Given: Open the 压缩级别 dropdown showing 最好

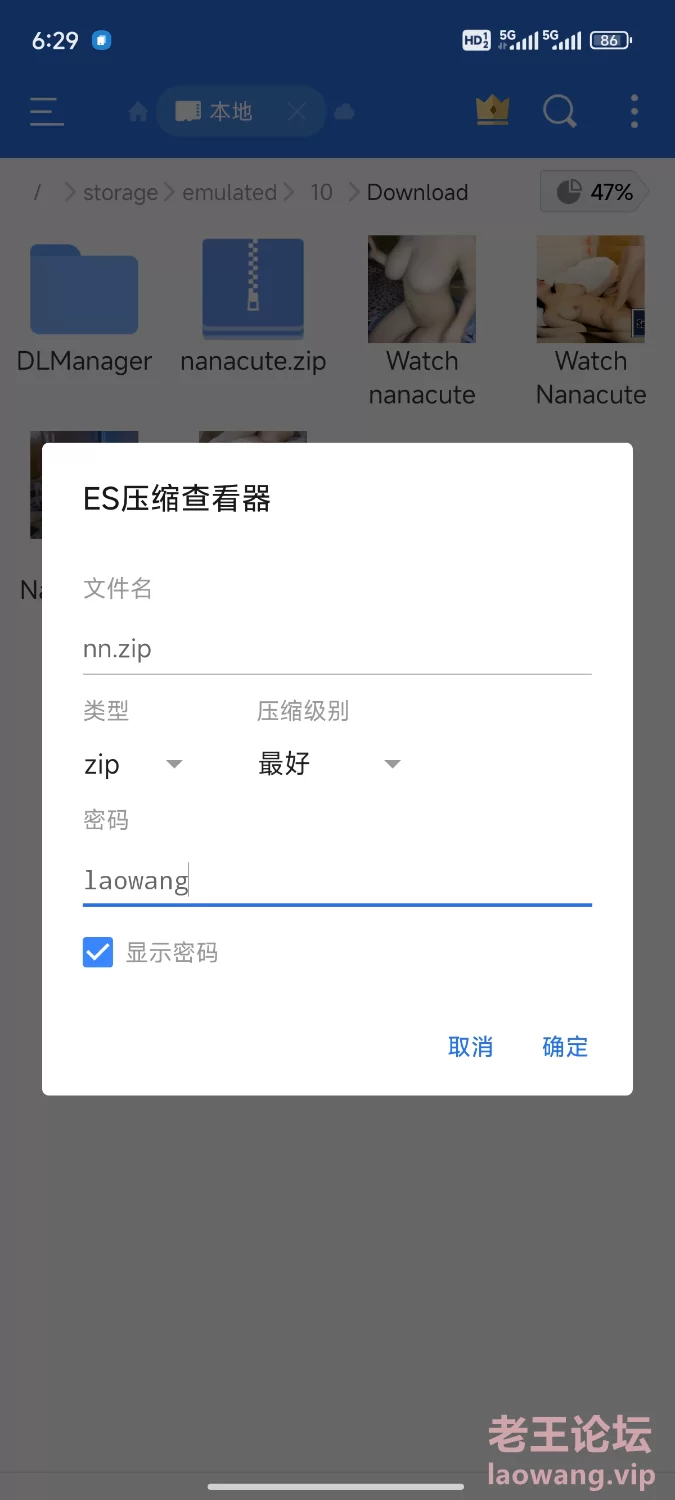Looking at the screenshot, I should [x=329, y=765].
